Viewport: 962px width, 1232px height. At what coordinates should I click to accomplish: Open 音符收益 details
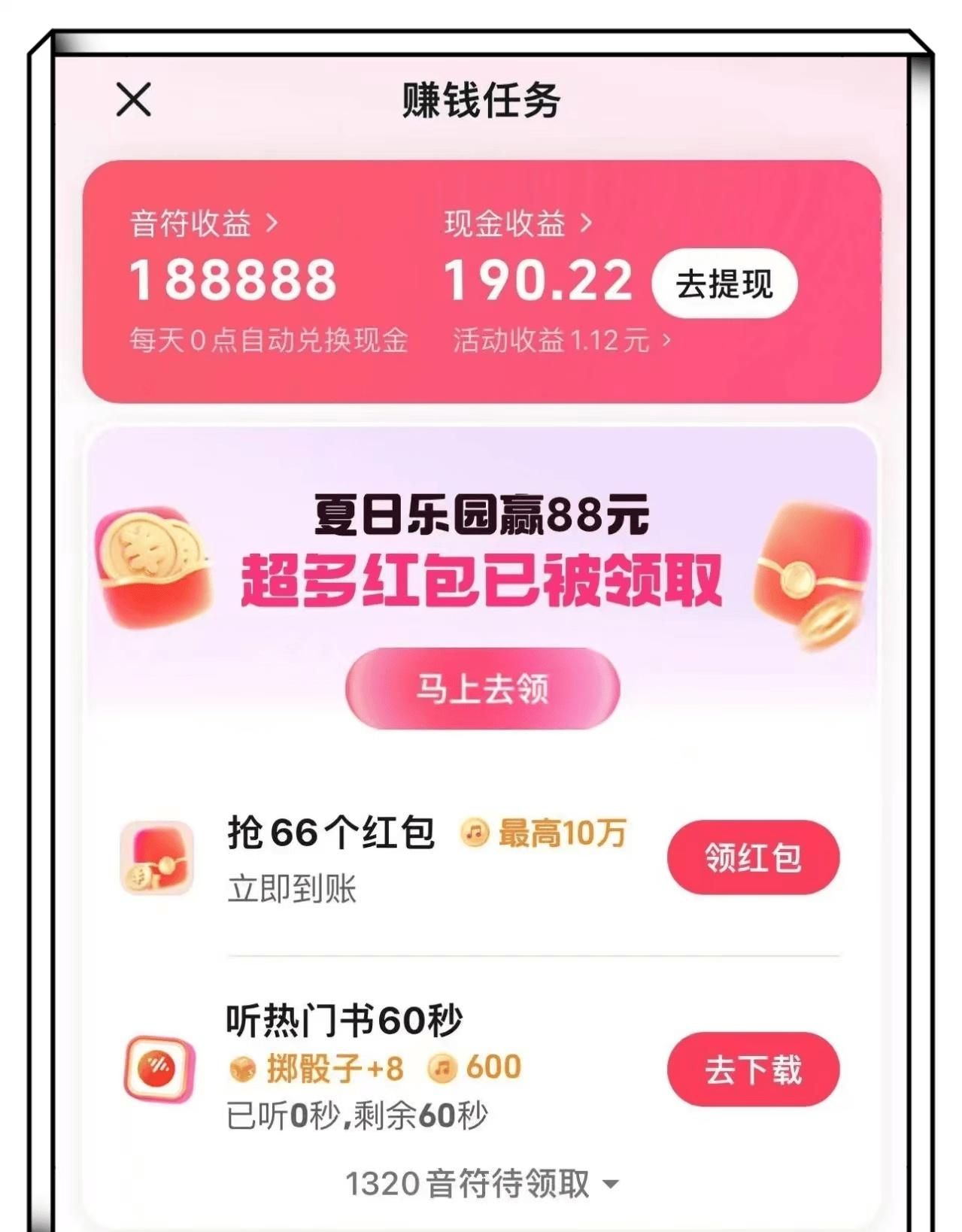coord(204,223)
